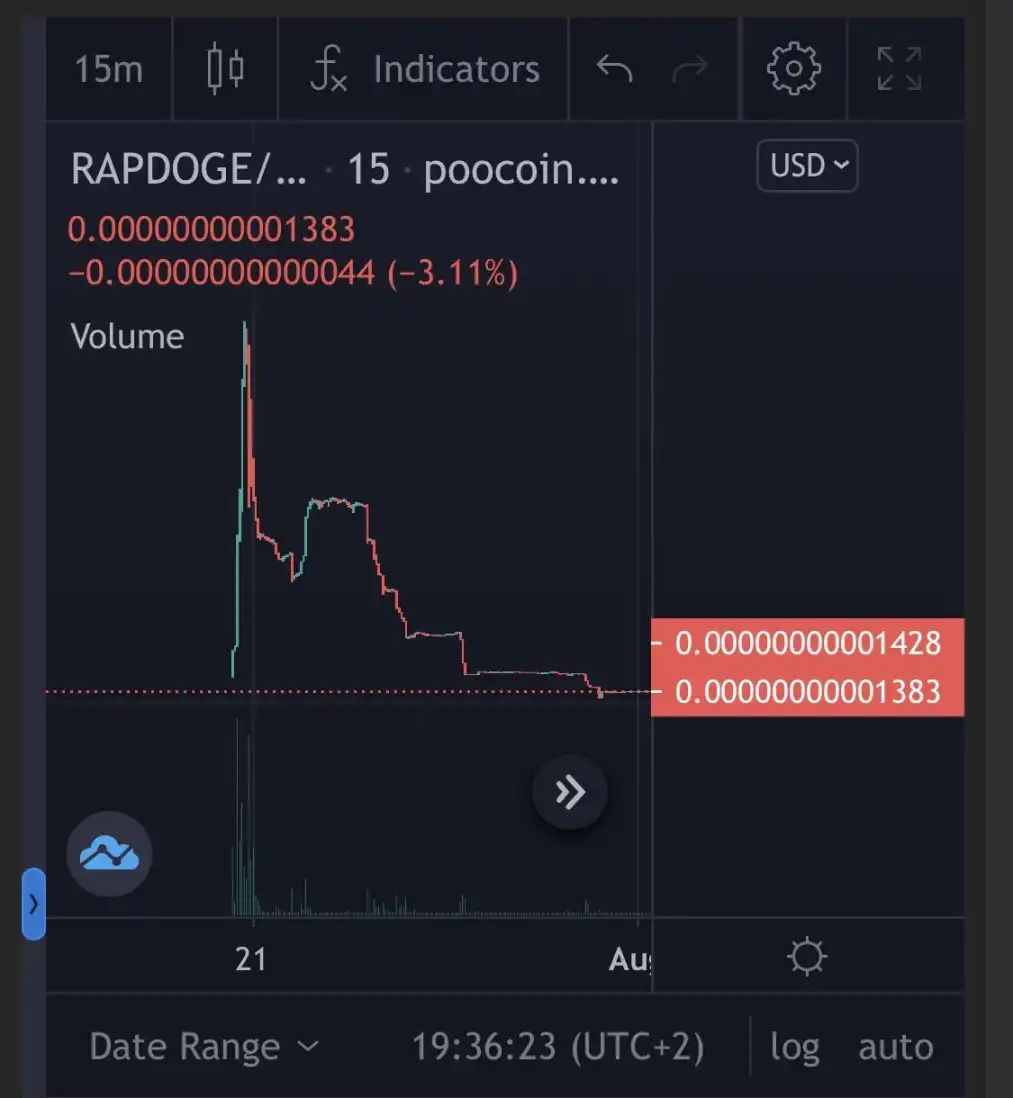Toggle the auto scale
This screenshot has height=1098, width=1013.
895,1047
